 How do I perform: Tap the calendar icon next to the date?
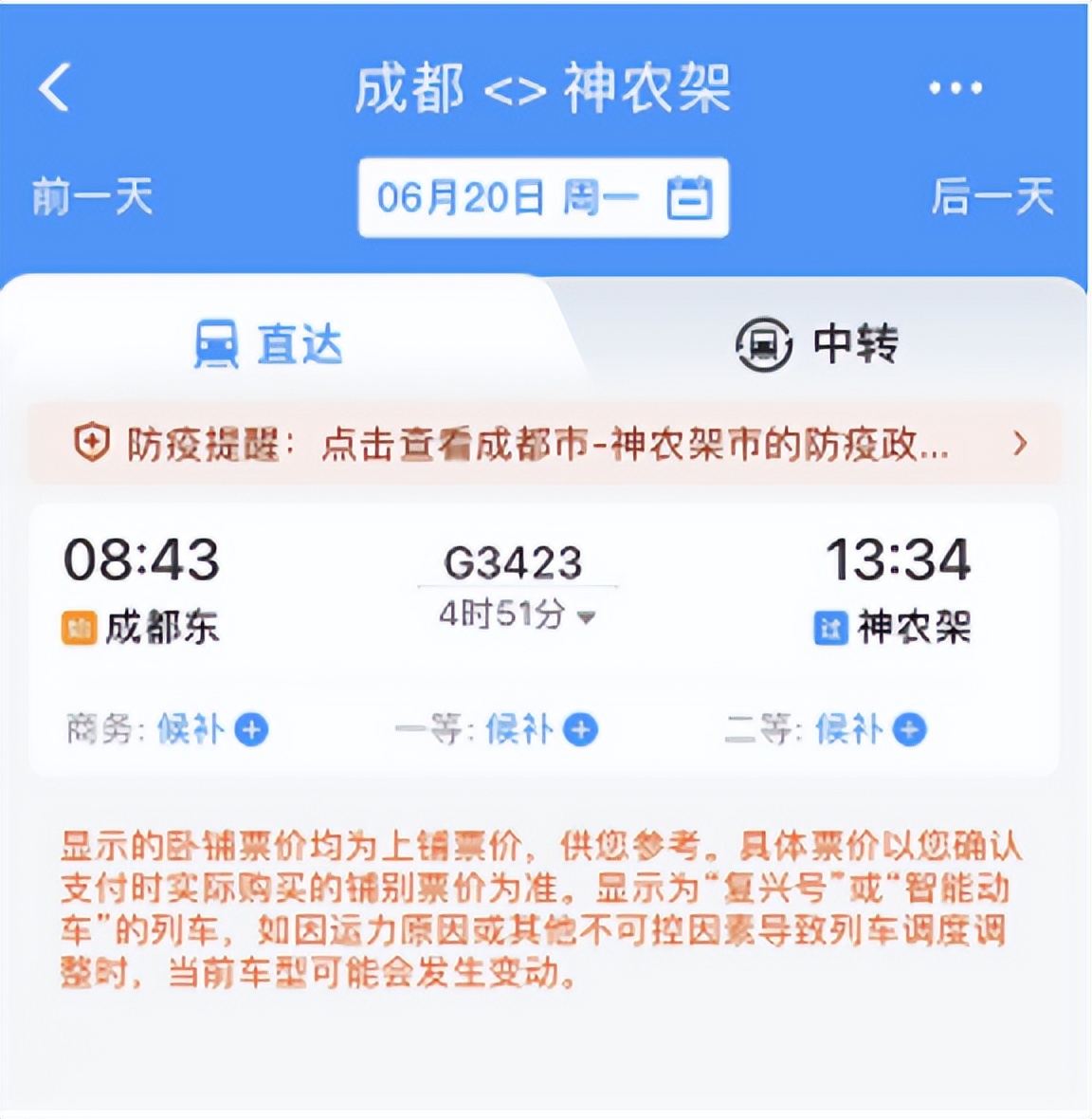pos(691,196)
